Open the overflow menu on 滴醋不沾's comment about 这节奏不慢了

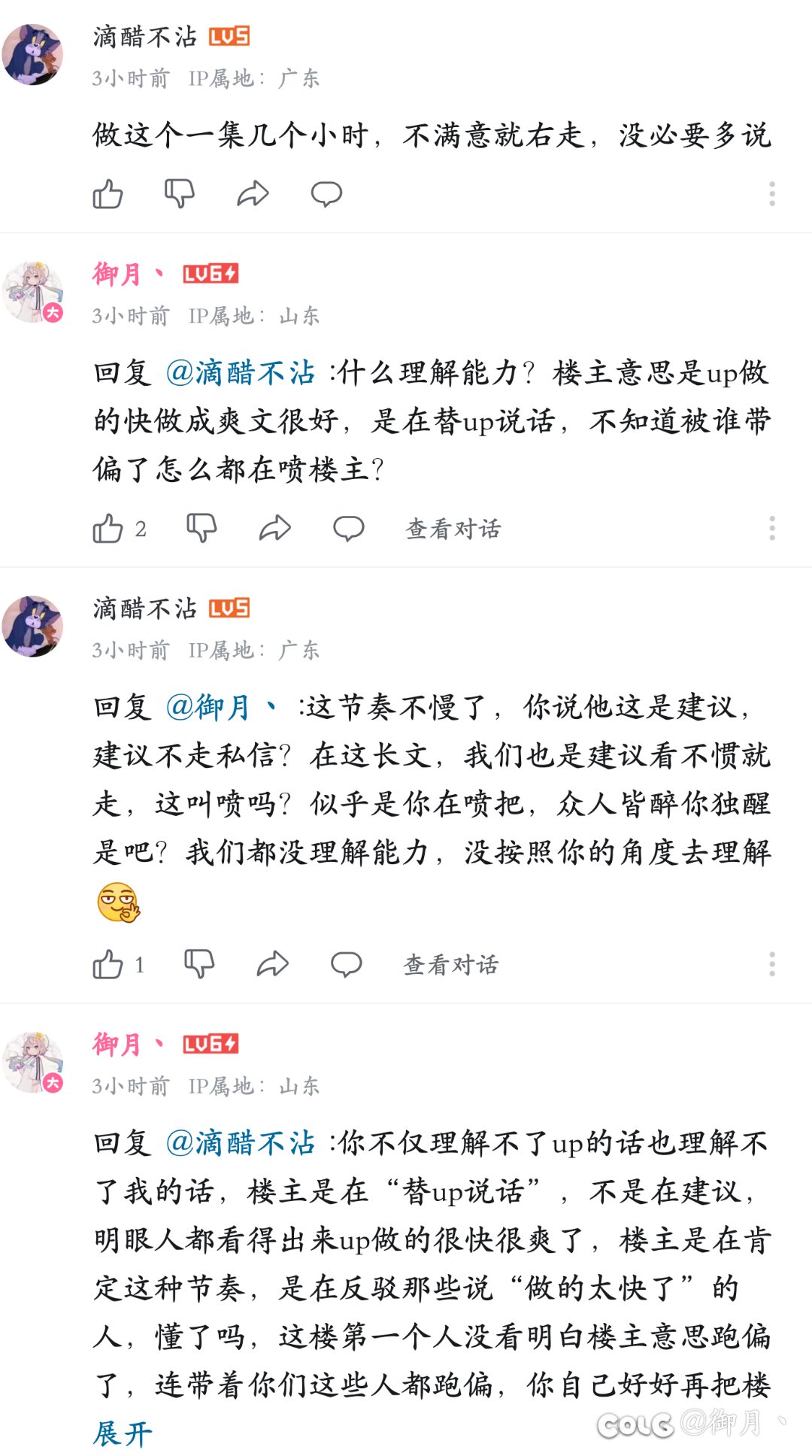[771, 964]
